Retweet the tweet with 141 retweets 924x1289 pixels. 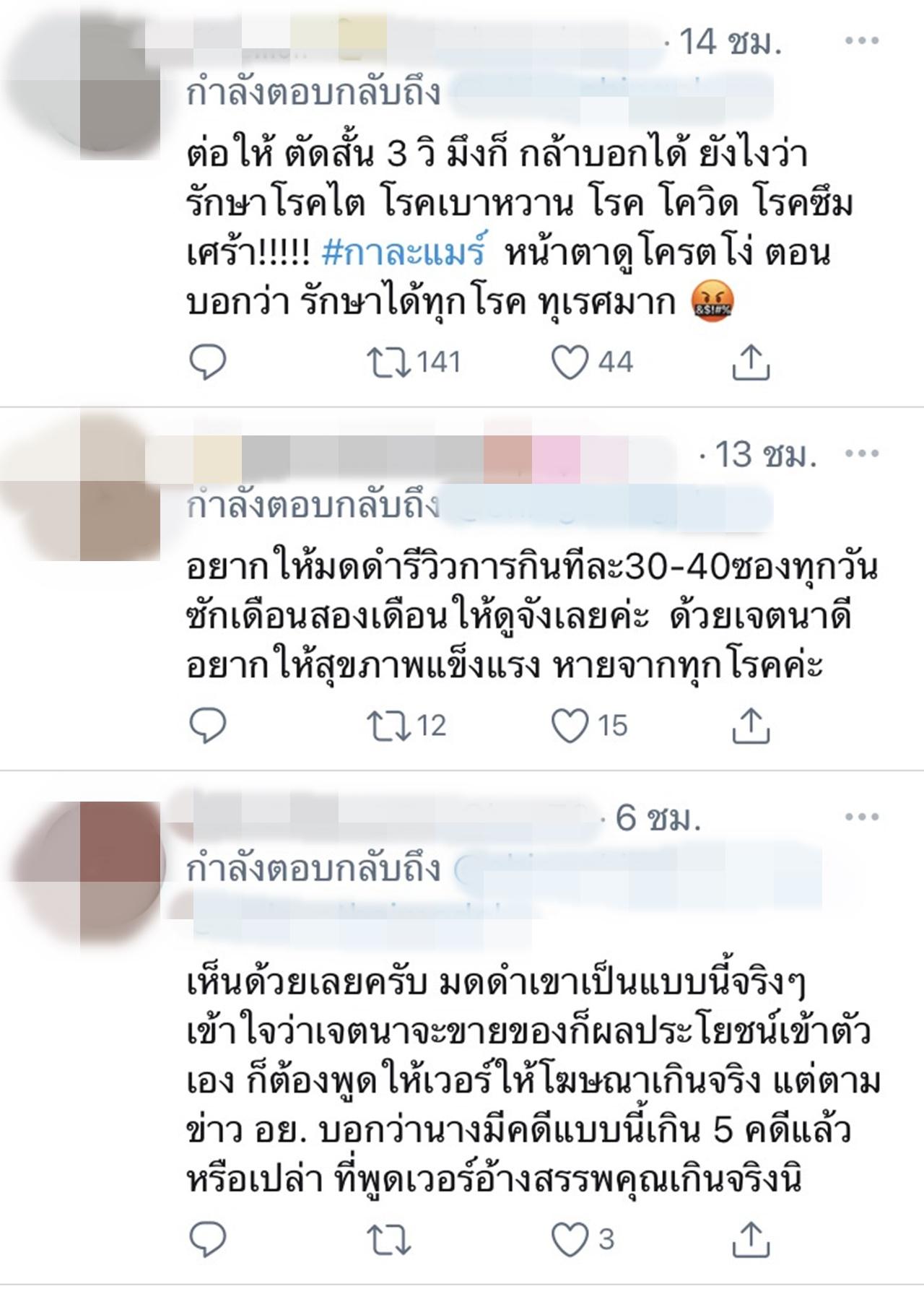pyautogui.click(x=389, y=363)
